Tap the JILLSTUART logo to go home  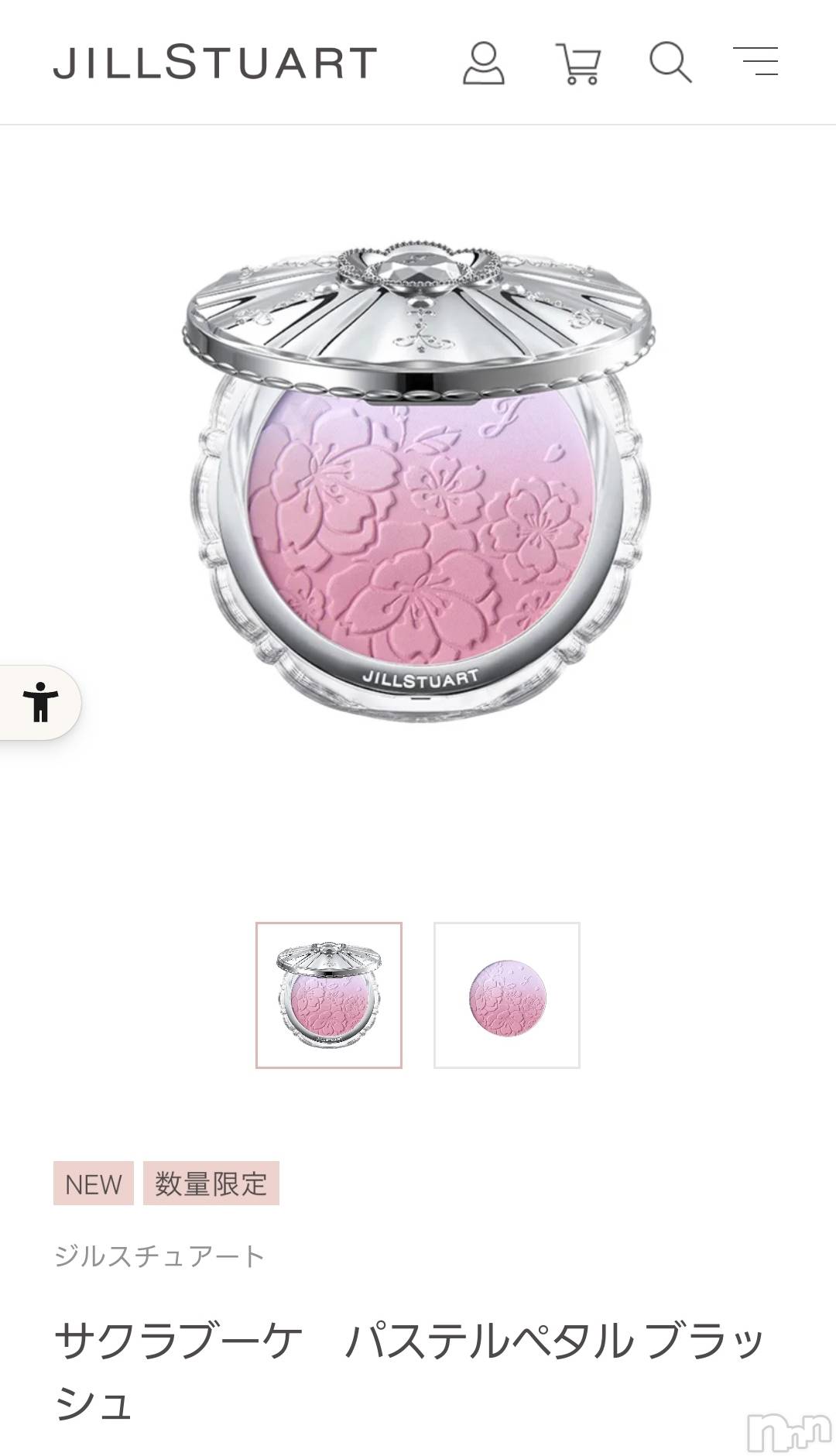215,63
